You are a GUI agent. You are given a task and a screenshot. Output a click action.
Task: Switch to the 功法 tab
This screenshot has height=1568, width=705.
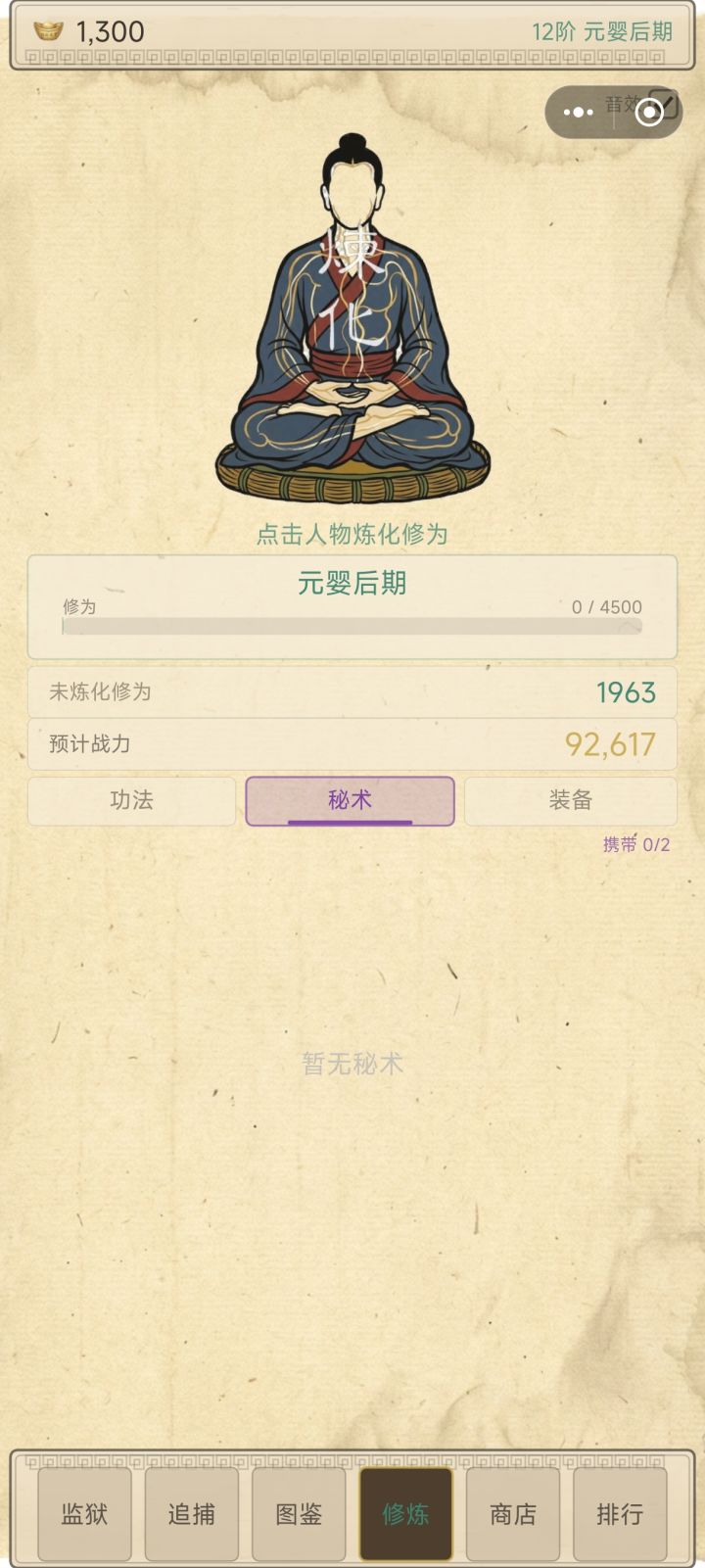coord(130,800)
